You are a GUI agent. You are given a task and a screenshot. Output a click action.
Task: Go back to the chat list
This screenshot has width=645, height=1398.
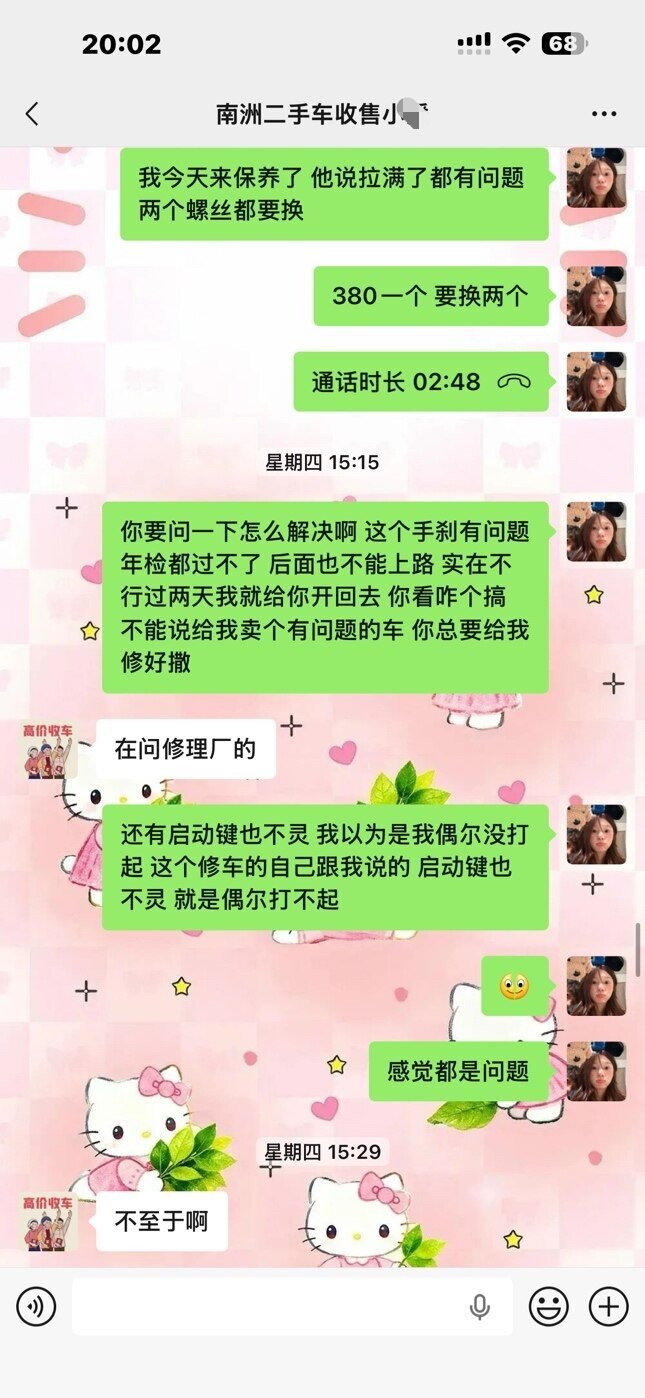[32, 114]
